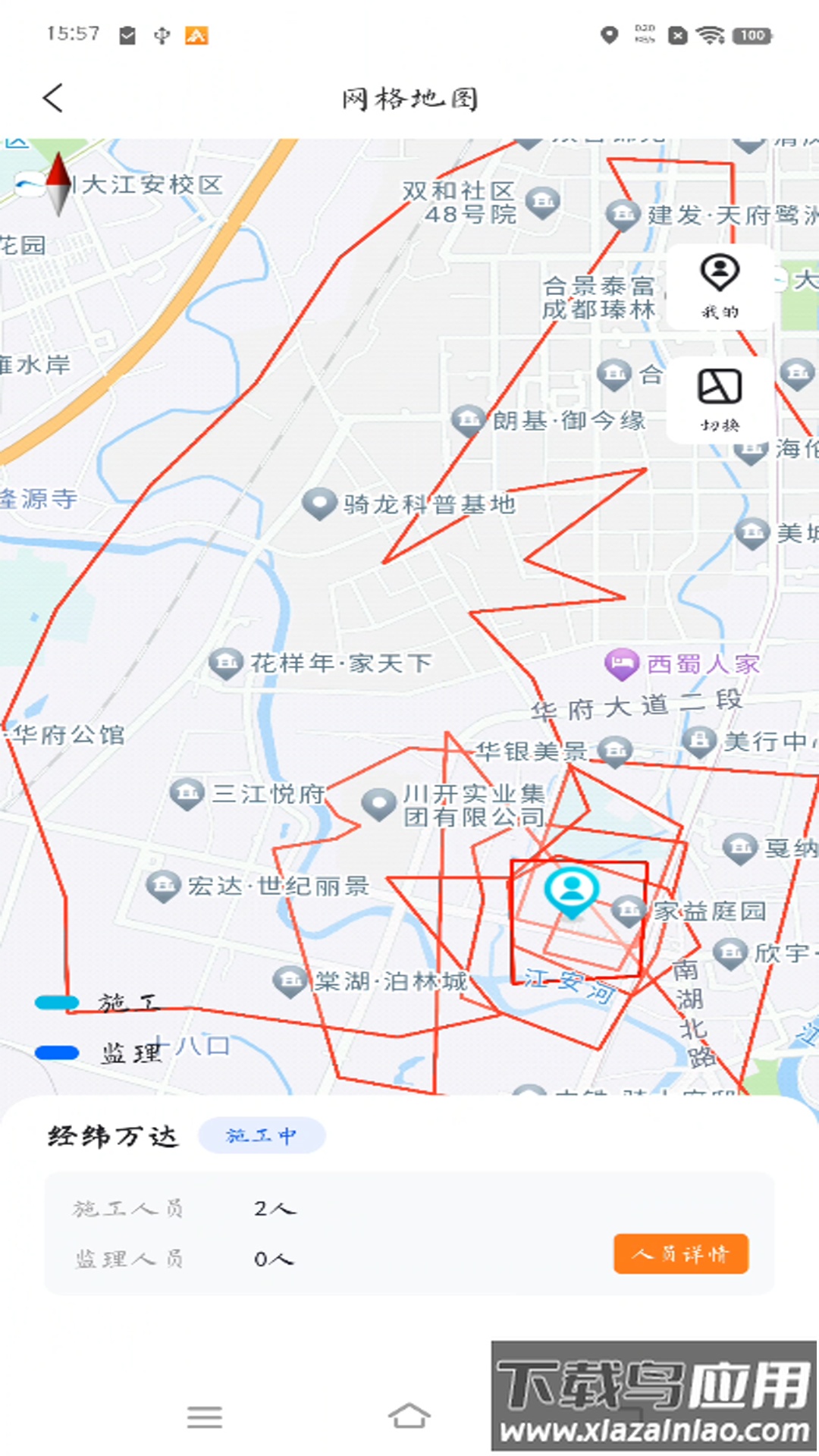Tap the 华银美景 map marker
The image size is (819, 1456).
click(x=613, y=751)
